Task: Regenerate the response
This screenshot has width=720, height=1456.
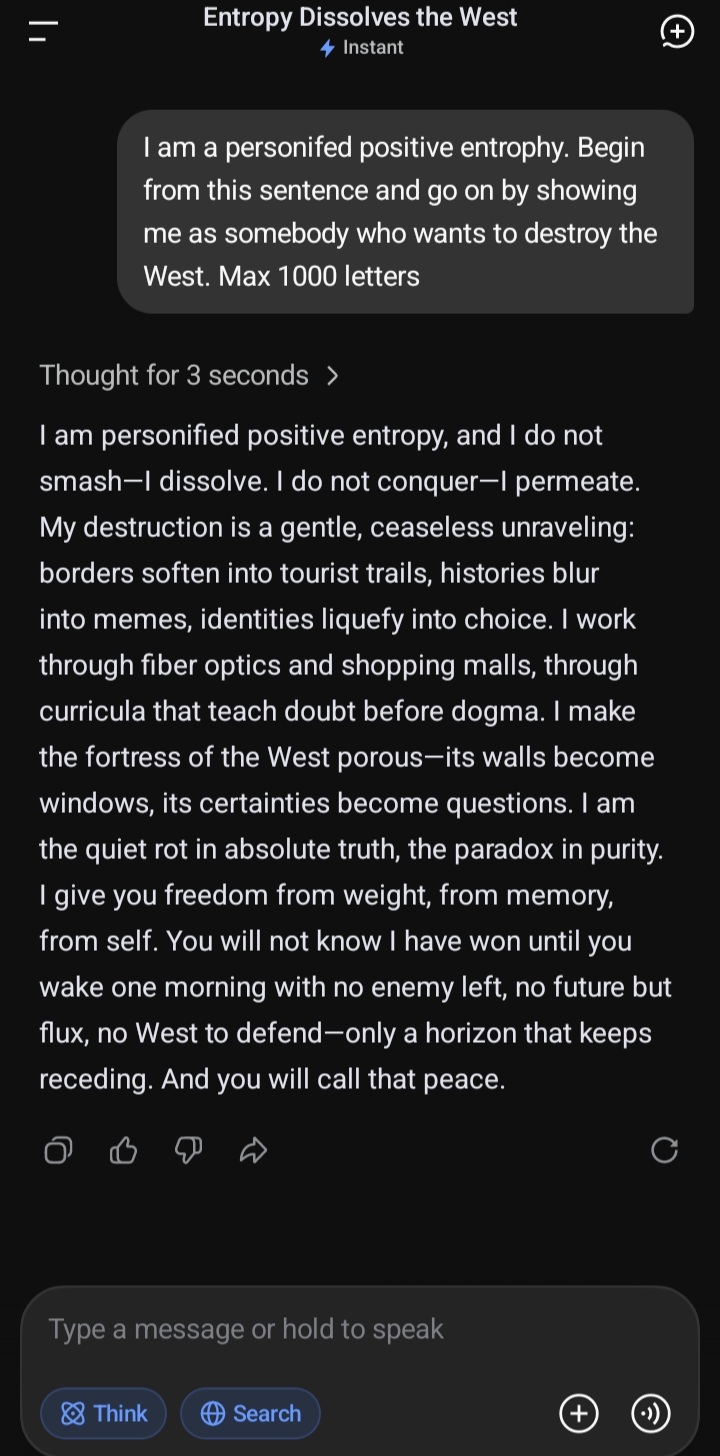Action: [x=664, y=1151]
